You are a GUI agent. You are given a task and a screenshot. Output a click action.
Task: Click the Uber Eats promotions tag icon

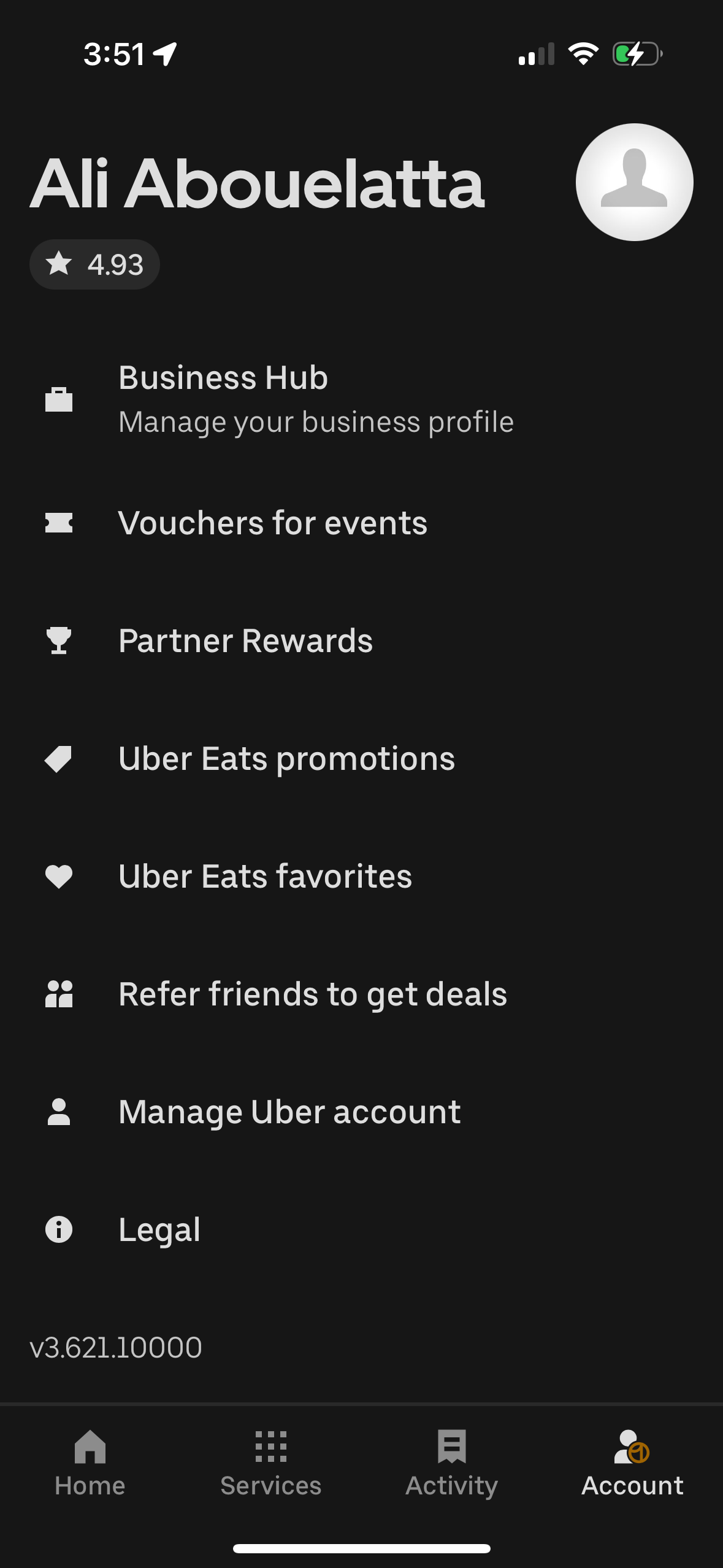coord(59,758)
